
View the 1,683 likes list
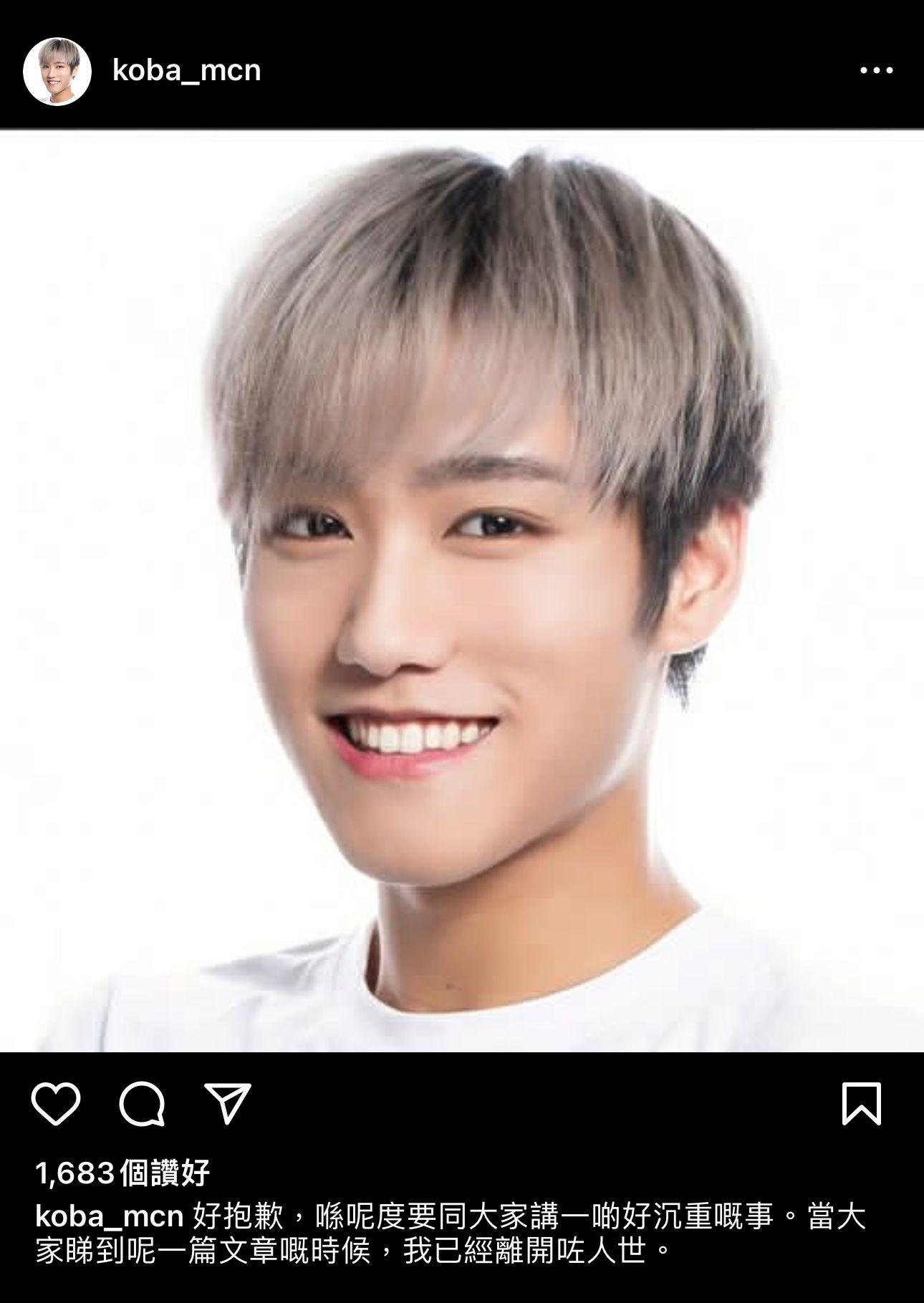122,1173
